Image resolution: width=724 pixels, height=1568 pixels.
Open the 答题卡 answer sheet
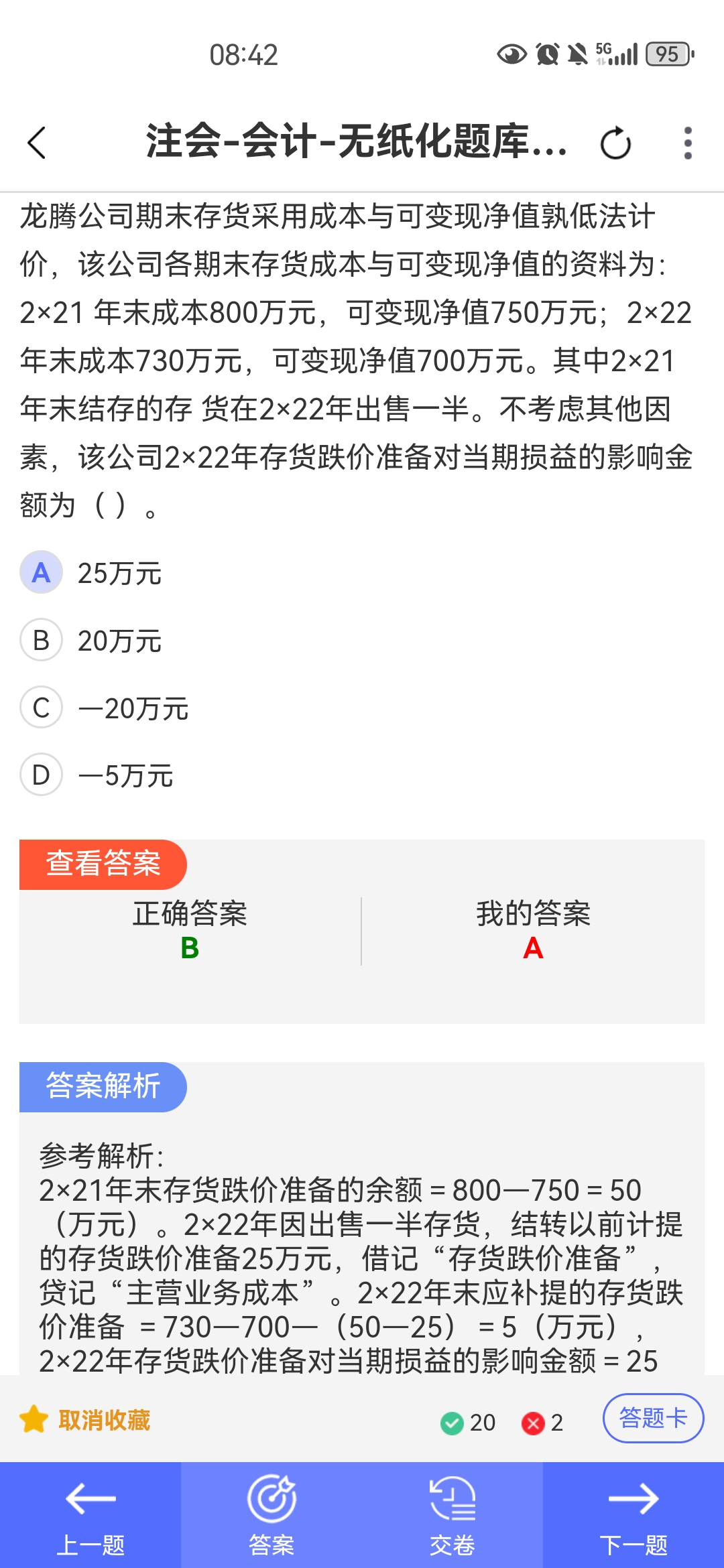(654, 1419)
